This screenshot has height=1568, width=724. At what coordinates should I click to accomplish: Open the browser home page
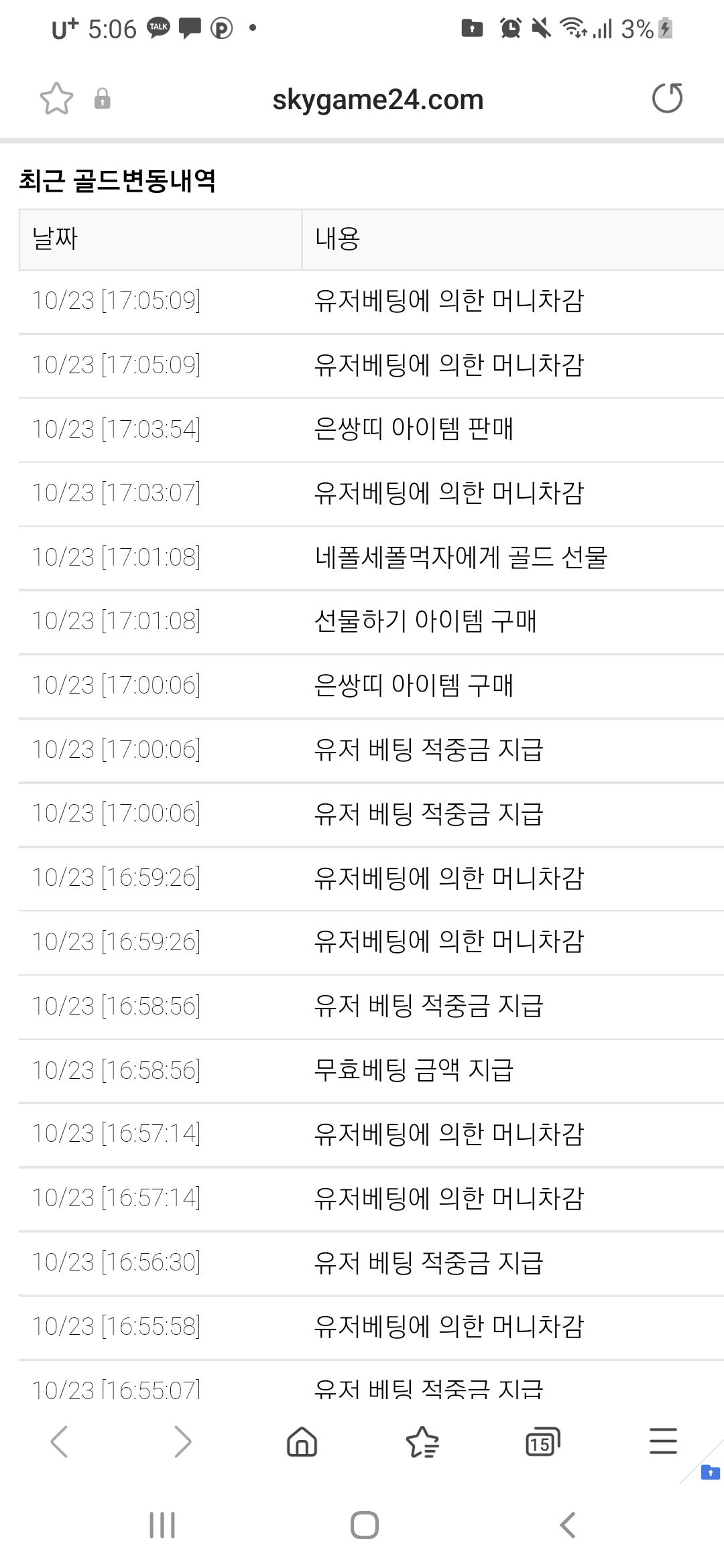302,1441
